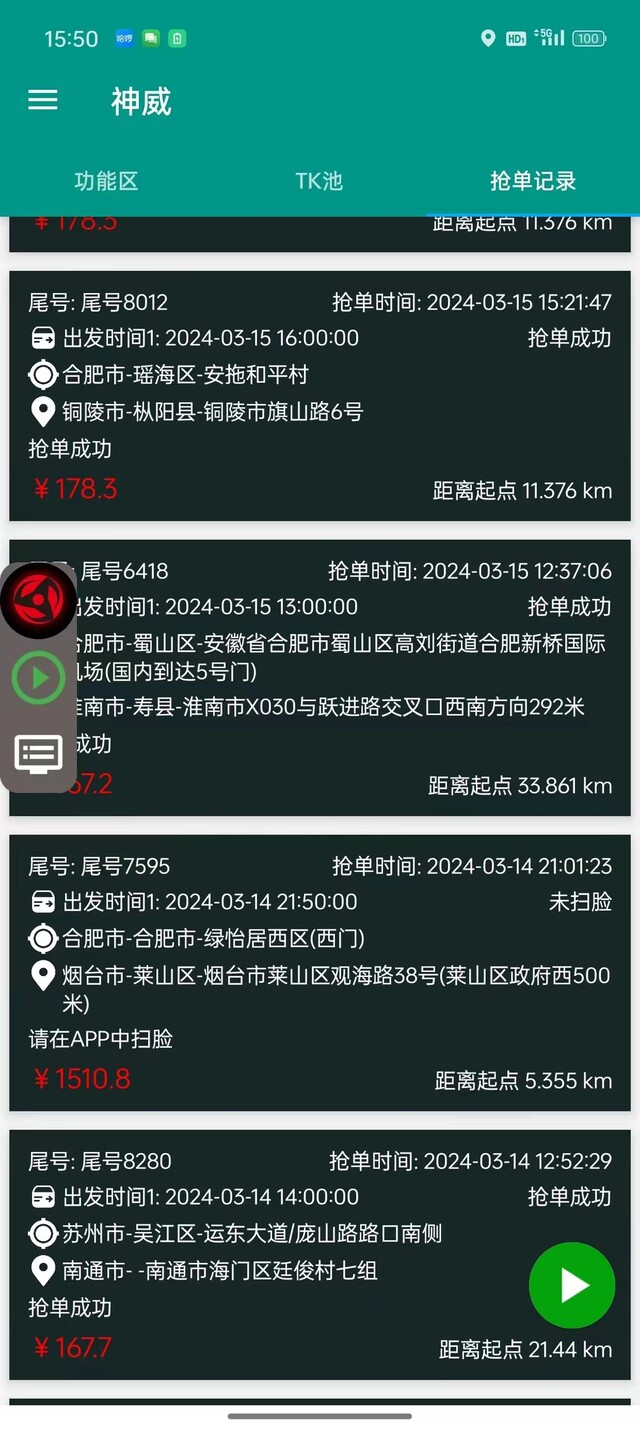Switch to the 功能区 tab

pyautogui.click(x=106, y=181)
